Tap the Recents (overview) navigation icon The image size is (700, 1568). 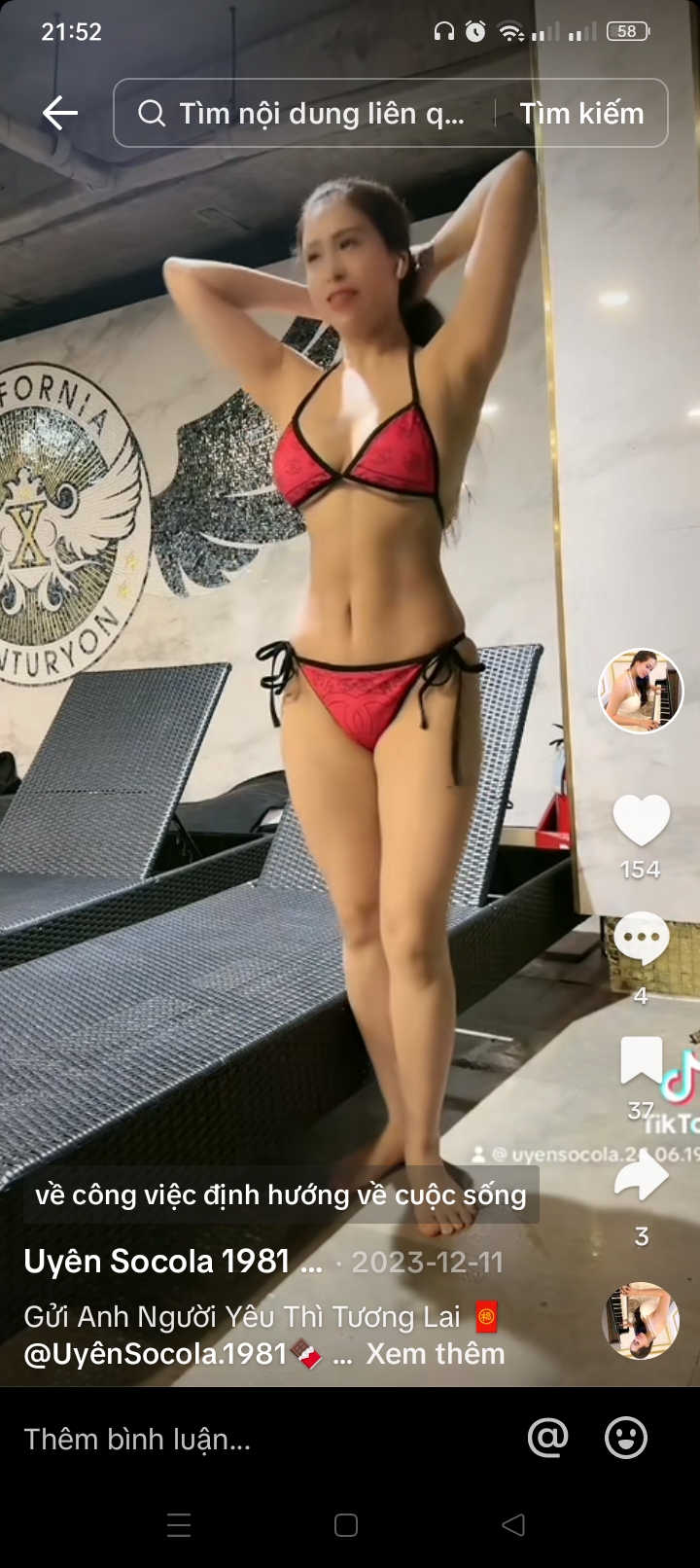point(179,1525)
